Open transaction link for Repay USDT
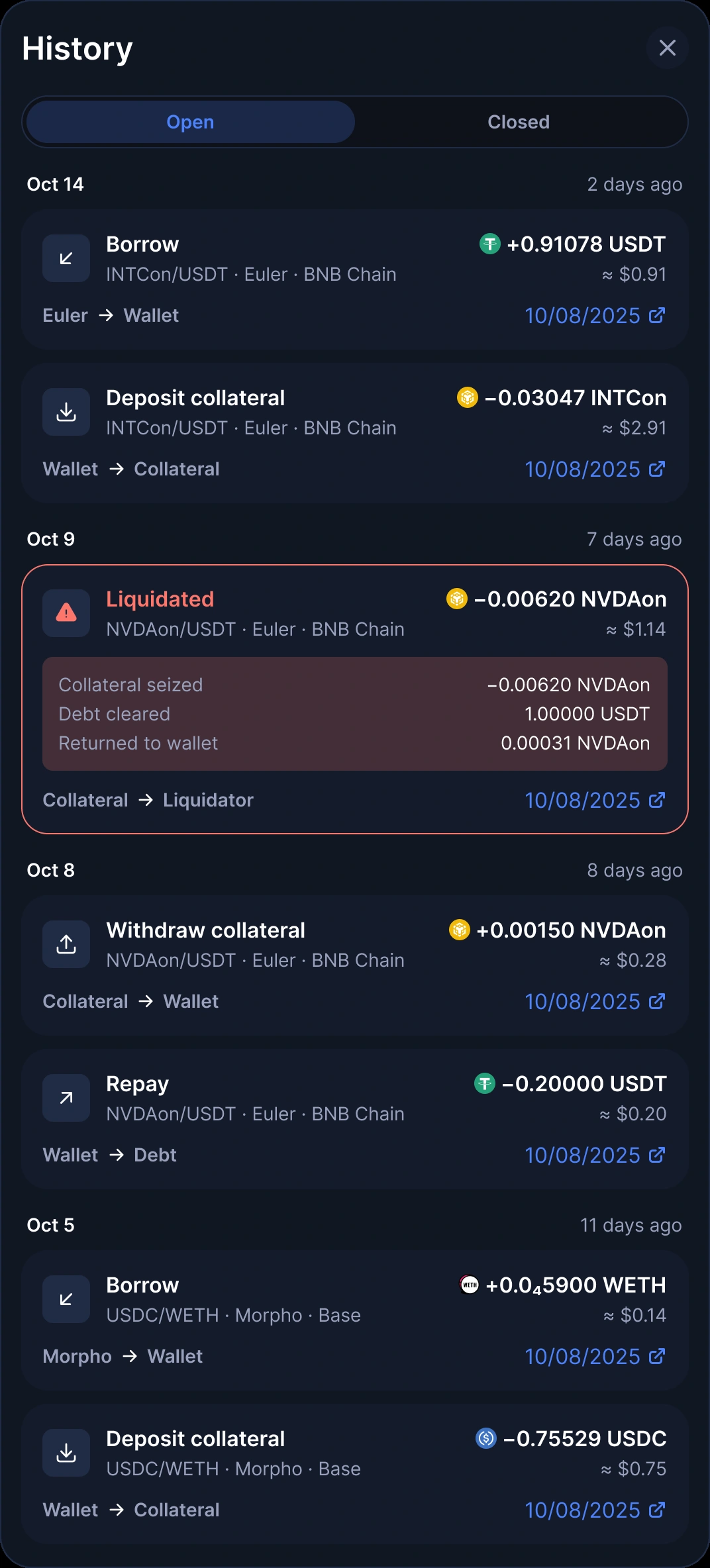The width and height of the screenshot is (710, 1568). click(x=595, y=1155)
